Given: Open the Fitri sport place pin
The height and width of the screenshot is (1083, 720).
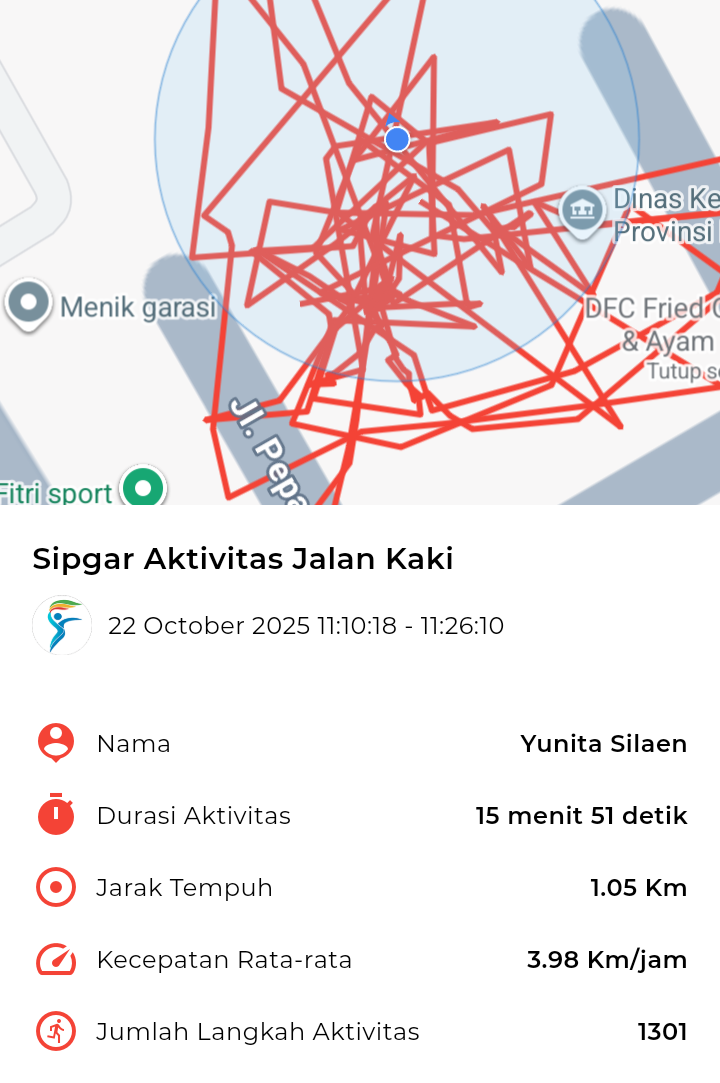Looking at the screenshot, I should click(143, 489).
